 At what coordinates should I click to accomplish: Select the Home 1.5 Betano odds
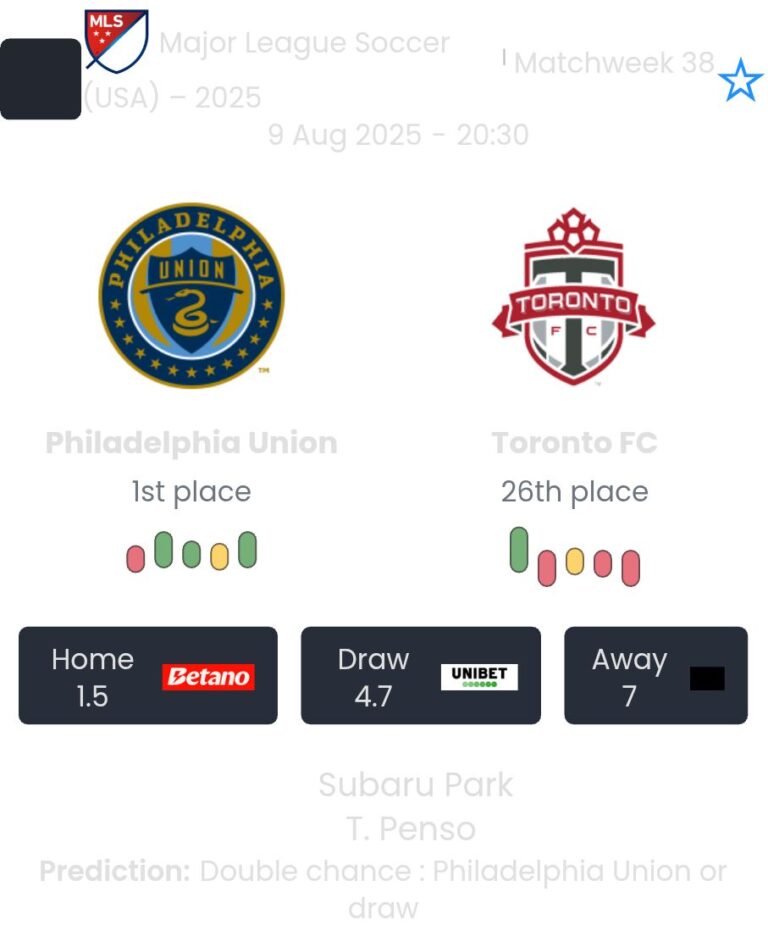[x=148, y=676]
